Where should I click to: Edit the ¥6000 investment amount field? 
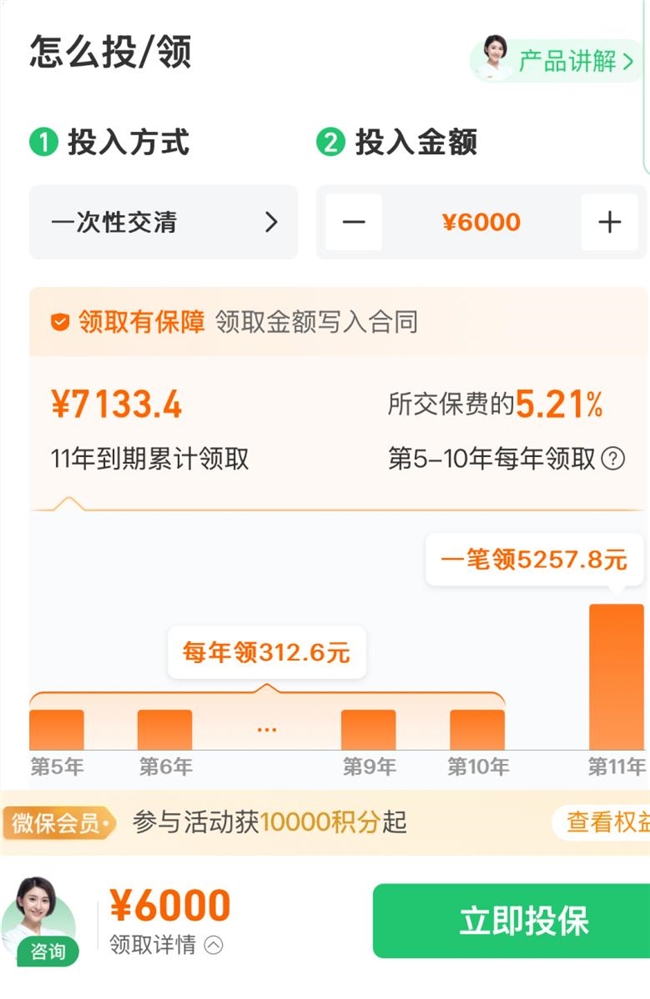[x=481, y=222]
